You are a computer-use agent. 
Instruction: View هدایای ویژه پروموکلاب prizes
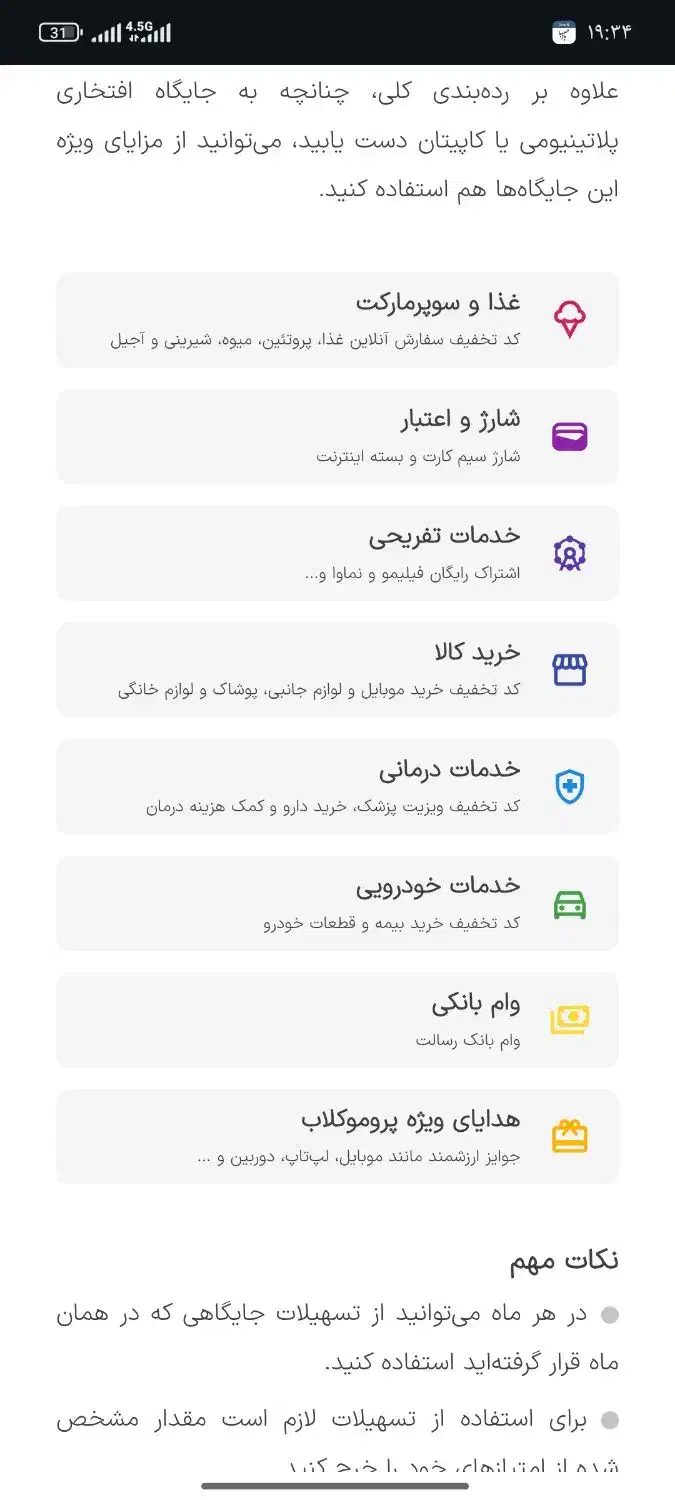pyautogui.click(x=337, y=1137)
